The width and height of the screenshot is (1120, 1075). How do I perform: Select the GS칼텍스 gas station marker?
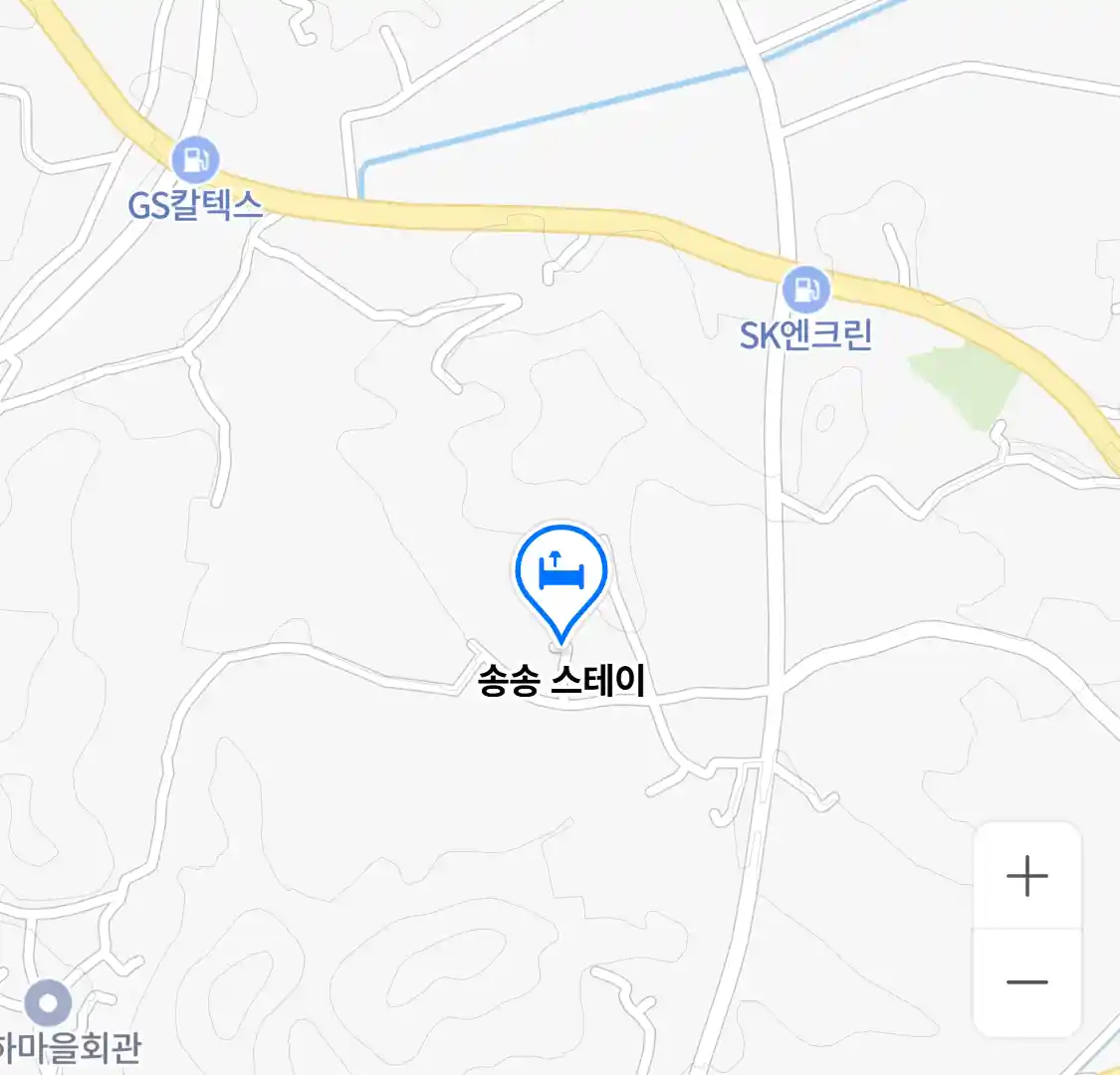(195, 159)
